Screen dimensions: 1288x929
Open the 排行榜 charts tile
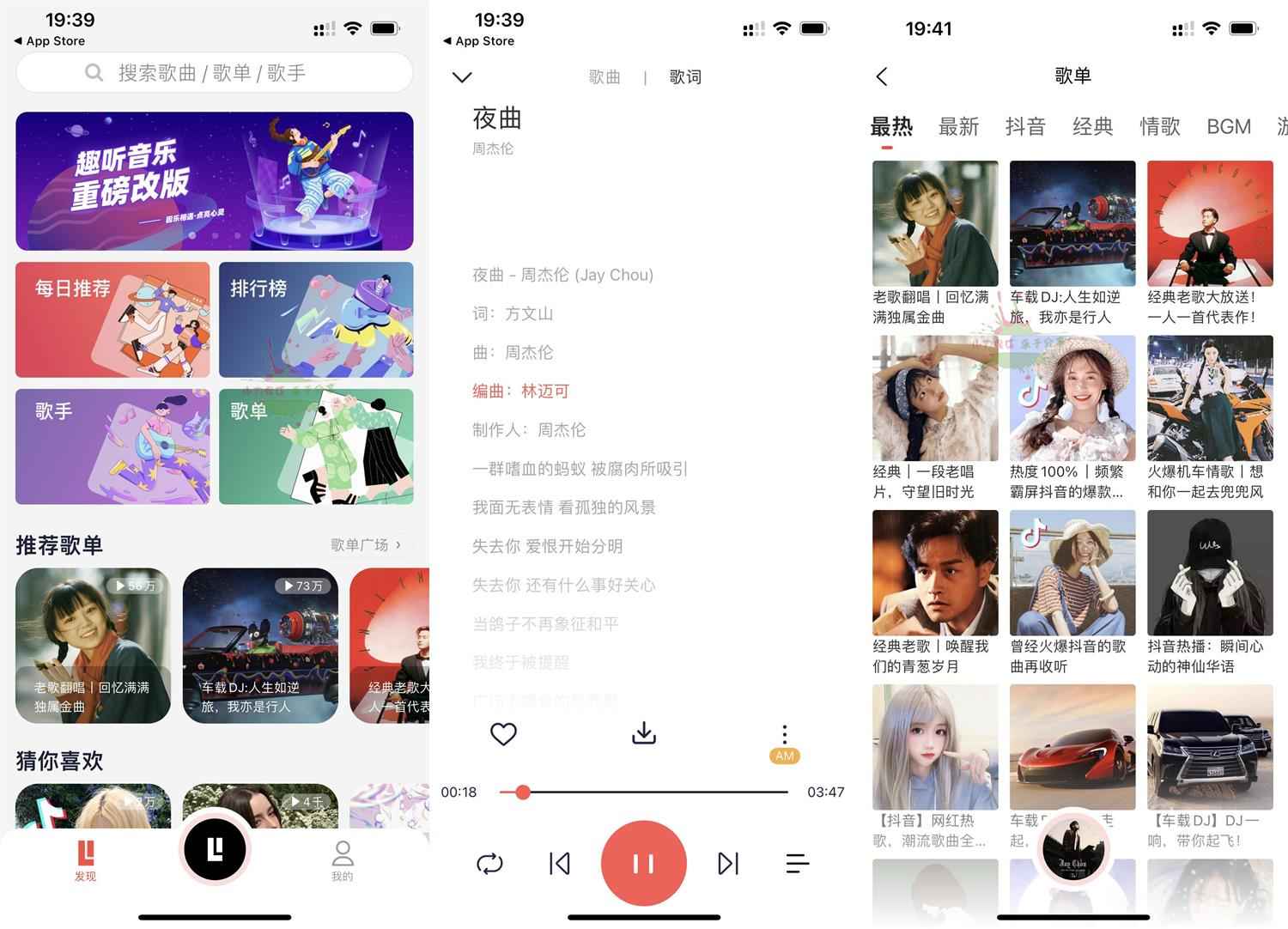pyautogui.click(x=316, y=319)
